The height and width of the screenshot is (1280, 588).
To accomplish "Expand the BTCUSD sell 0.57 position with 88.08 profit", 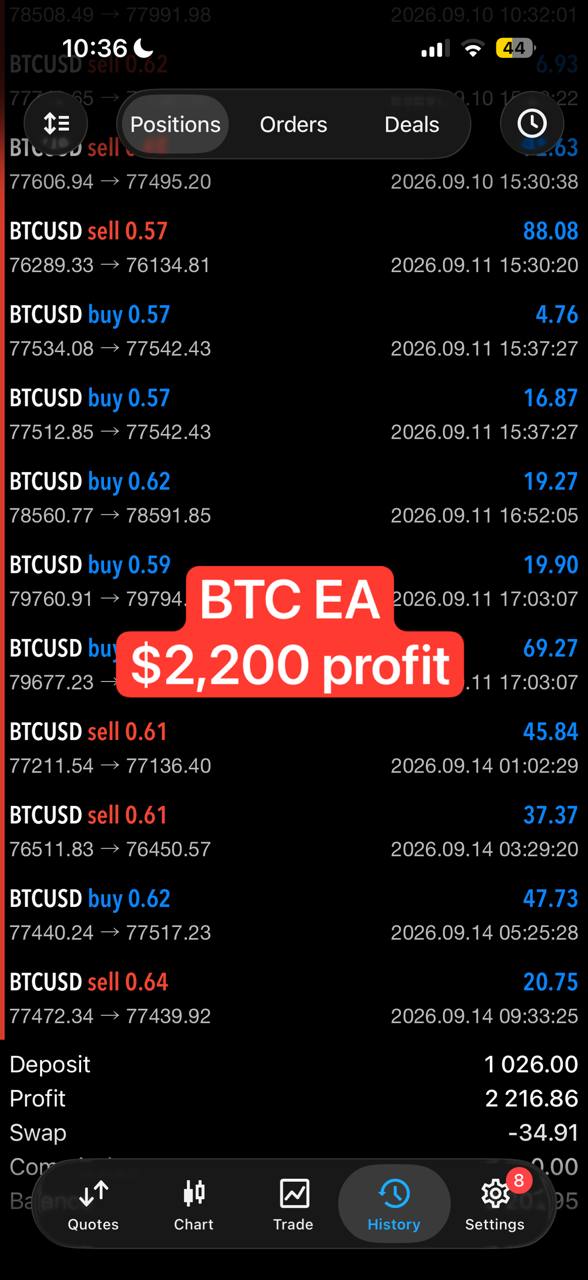I will click(294, 248).
